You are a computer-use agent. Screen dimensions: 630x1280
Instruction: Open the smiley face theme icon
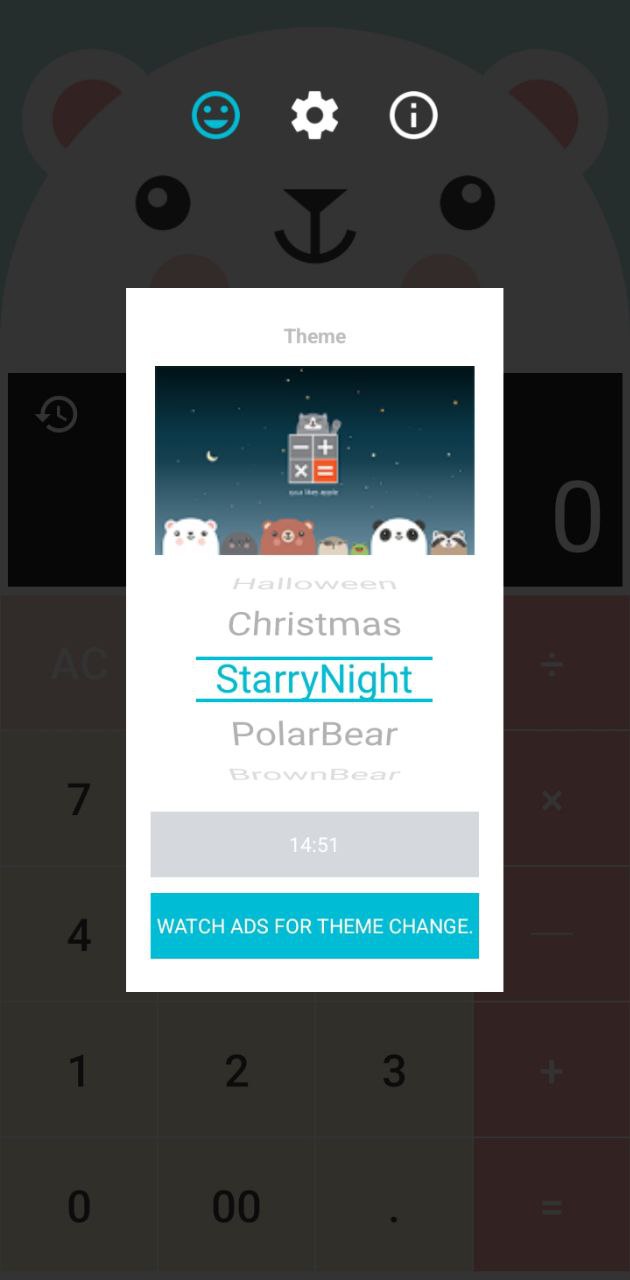216,116
